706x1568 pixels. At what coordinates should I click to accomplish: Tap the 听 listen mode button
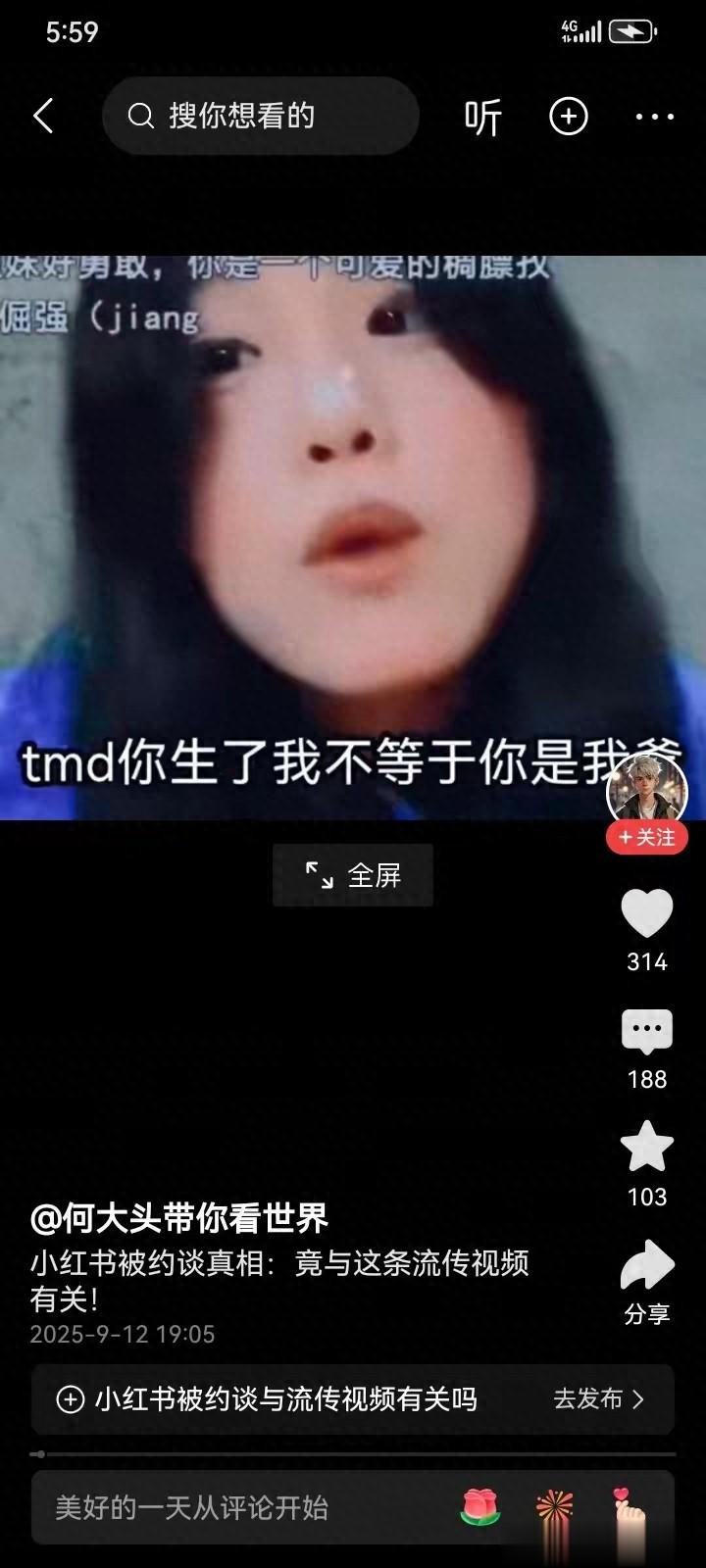[x=482, y=117]
